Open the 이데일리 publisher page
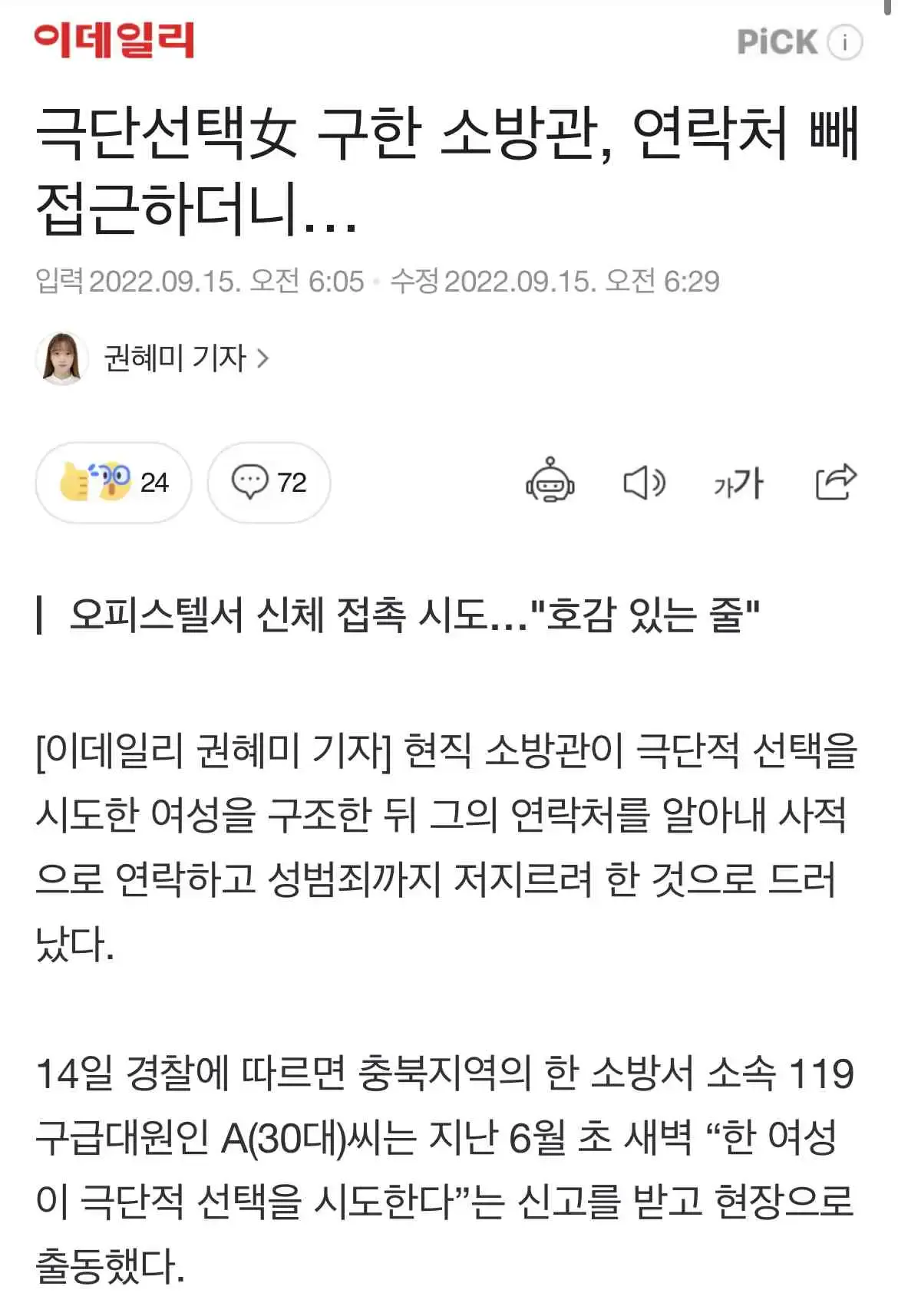Viewport: 898px width, 1316px height. tap(114, 40)
